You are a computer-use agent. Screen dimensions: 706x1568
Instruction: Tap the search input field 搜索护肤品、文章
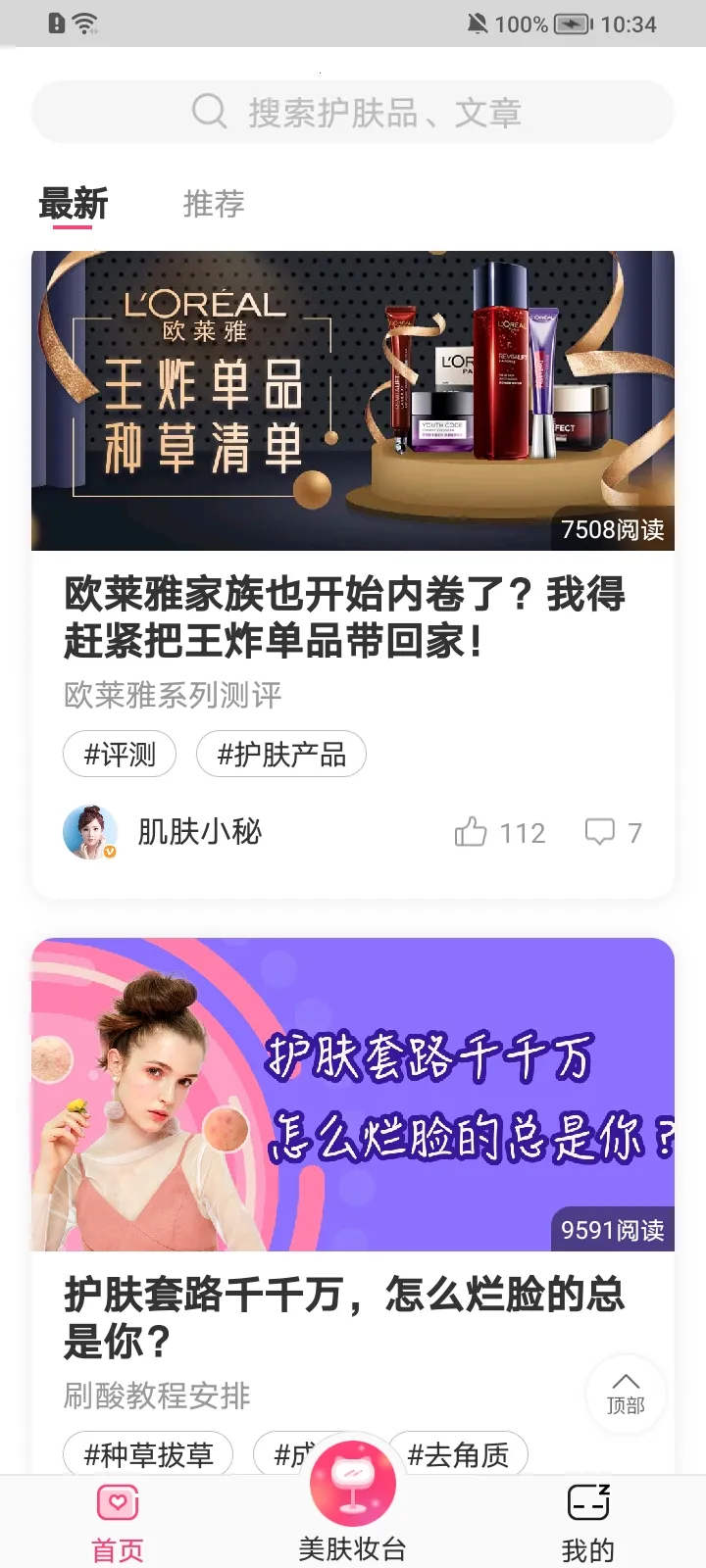[353, 111]
